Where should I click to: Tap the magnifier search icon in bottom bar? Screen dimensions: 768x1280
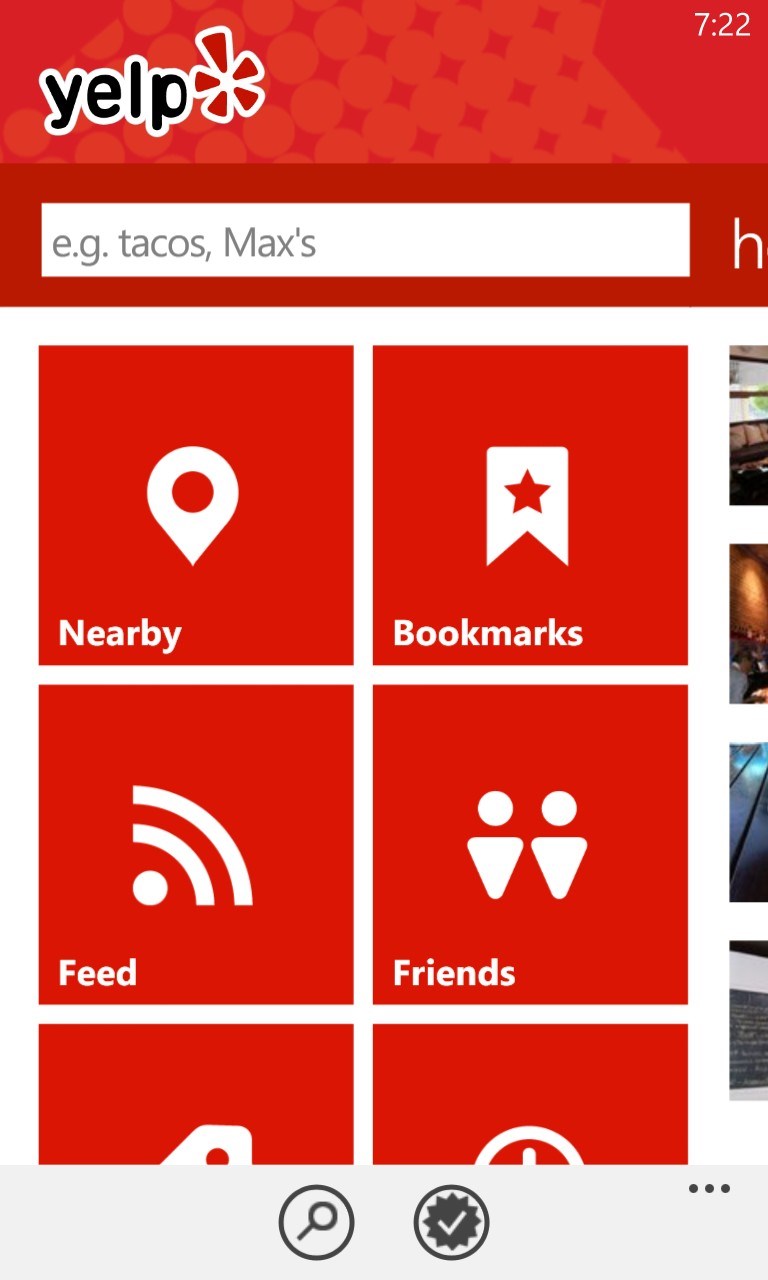point(316,1221)
